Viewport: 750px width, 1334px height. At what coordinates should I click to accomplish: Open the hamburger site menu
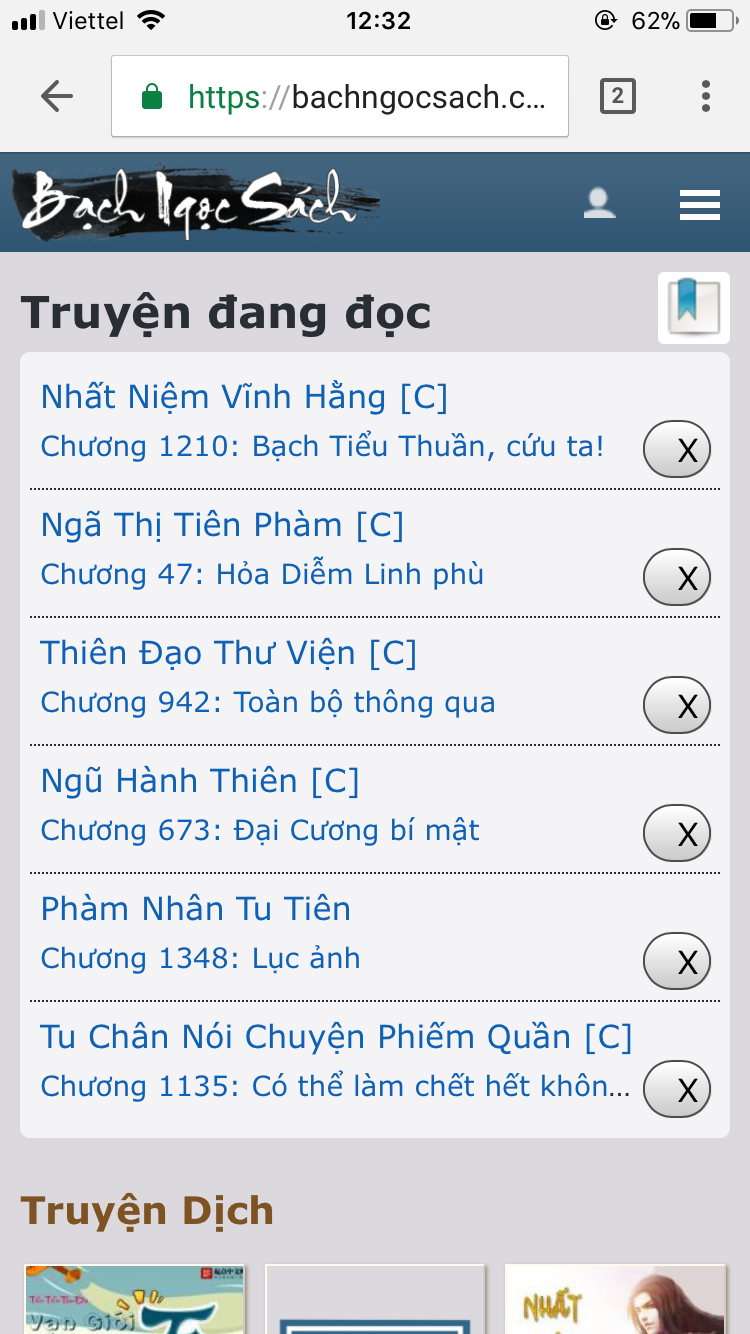699,205
